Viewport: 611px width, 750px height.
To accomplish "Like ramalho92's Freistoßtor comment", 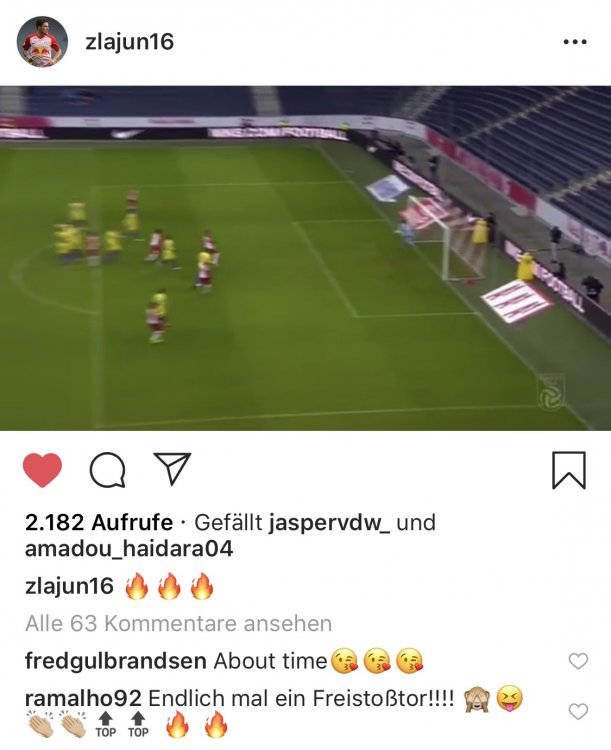I will pos(578,711).
